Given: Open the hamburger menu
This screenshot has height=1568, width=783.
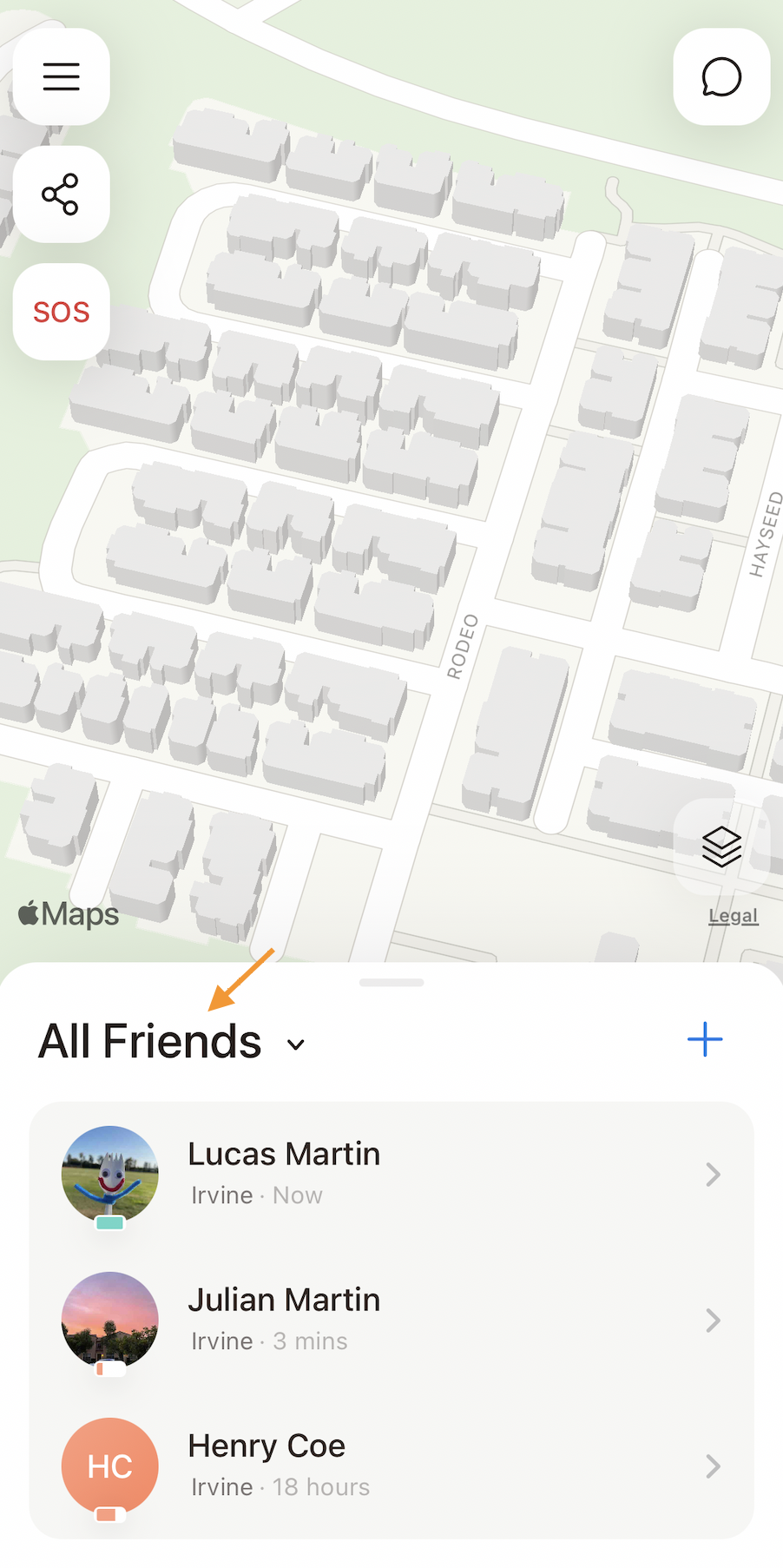Looking at the screenshot, I should click(62, 76).
